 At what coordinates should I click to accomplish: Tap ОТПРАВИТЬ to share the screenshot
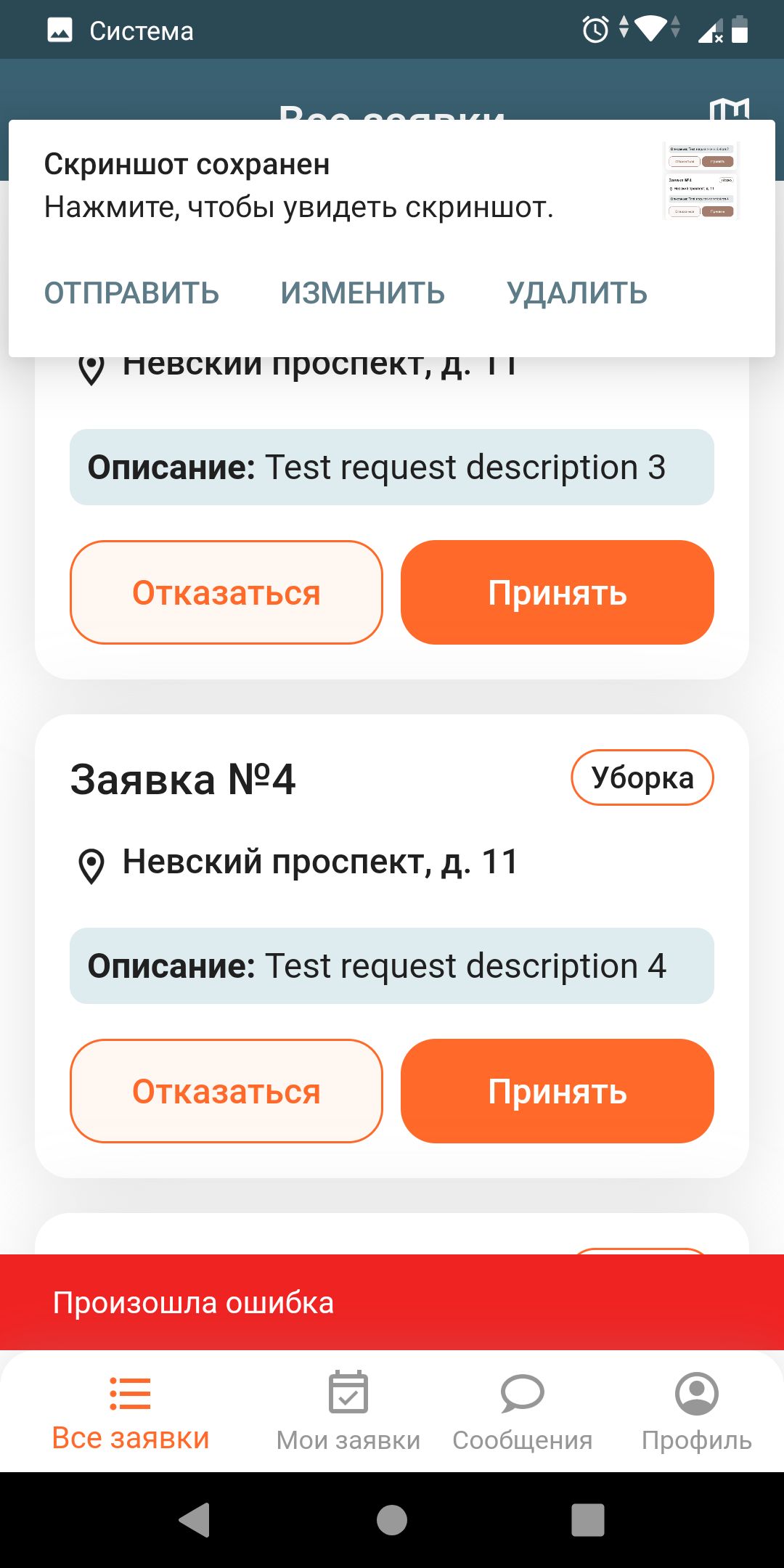click(131, 294)
